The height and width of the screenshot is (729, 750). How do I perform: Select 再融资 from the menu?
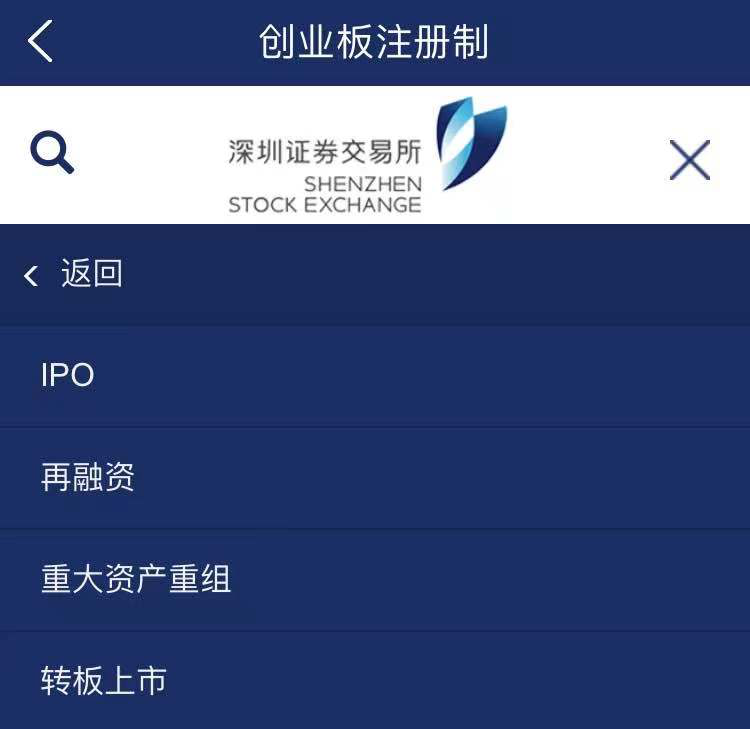click(88, 478)
